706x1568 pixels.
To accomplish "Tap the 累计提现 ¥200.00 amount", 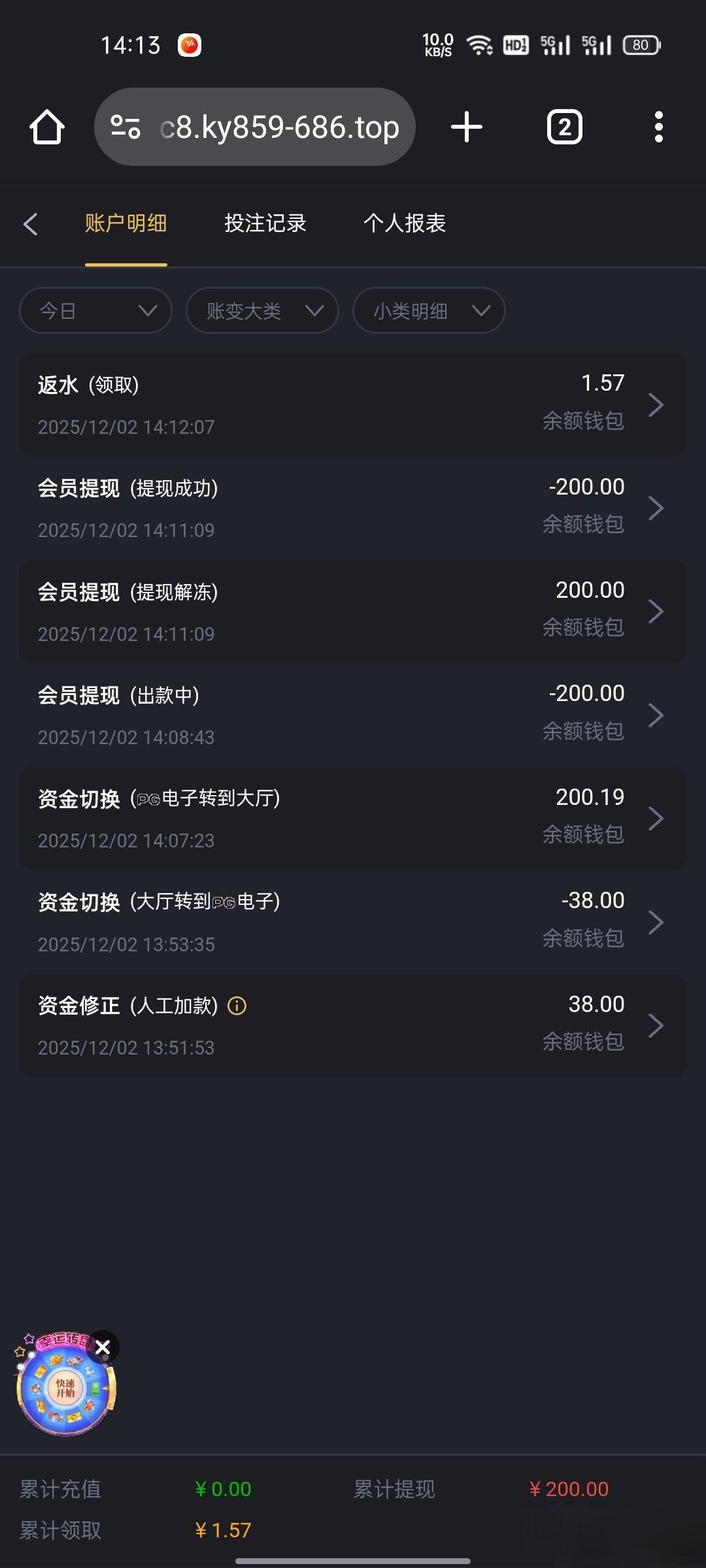I will click(569, 1489).
